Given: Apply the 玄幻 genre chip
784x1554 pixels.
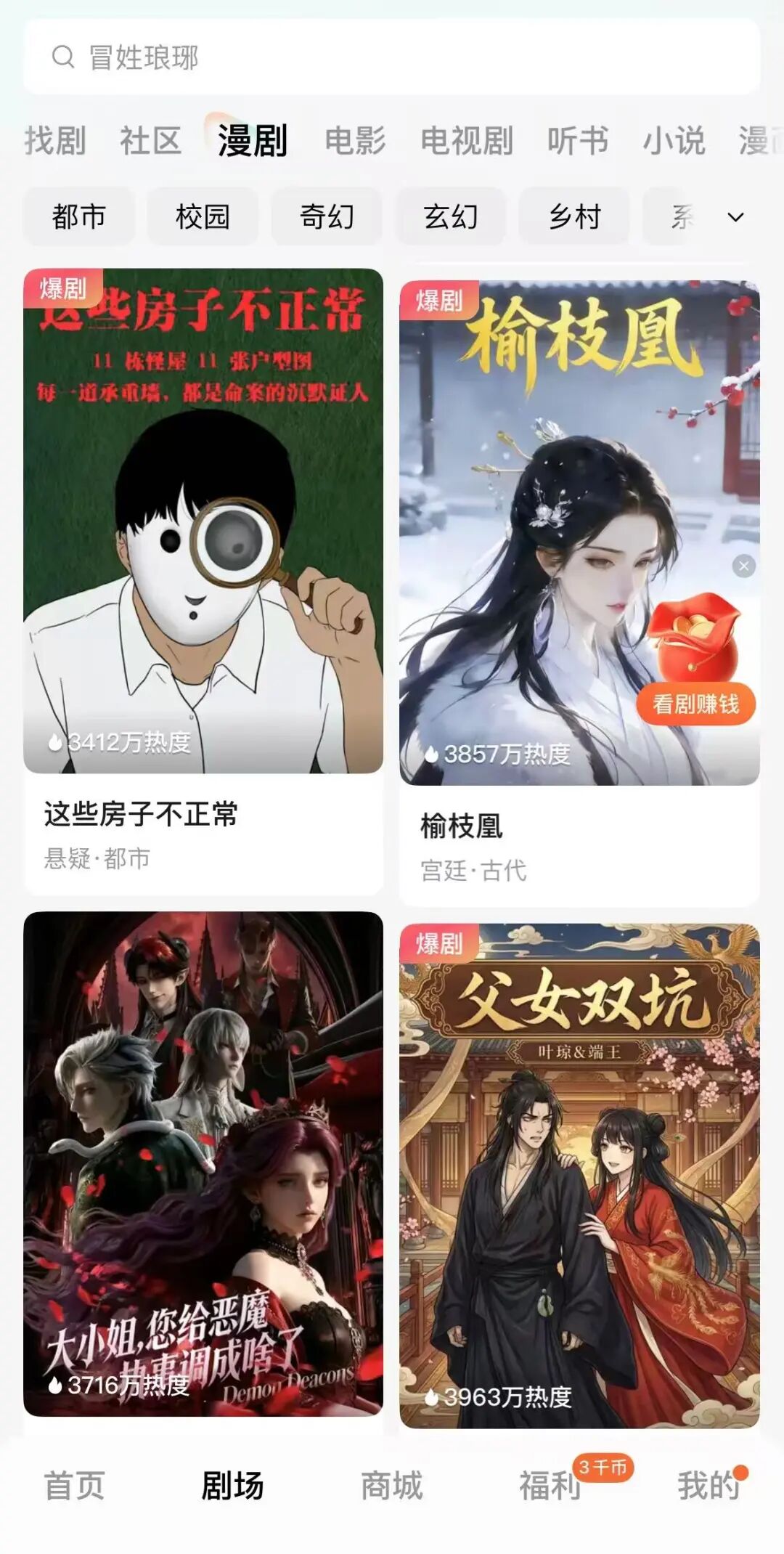Looking at the screenshot, I should click(451, 216).
